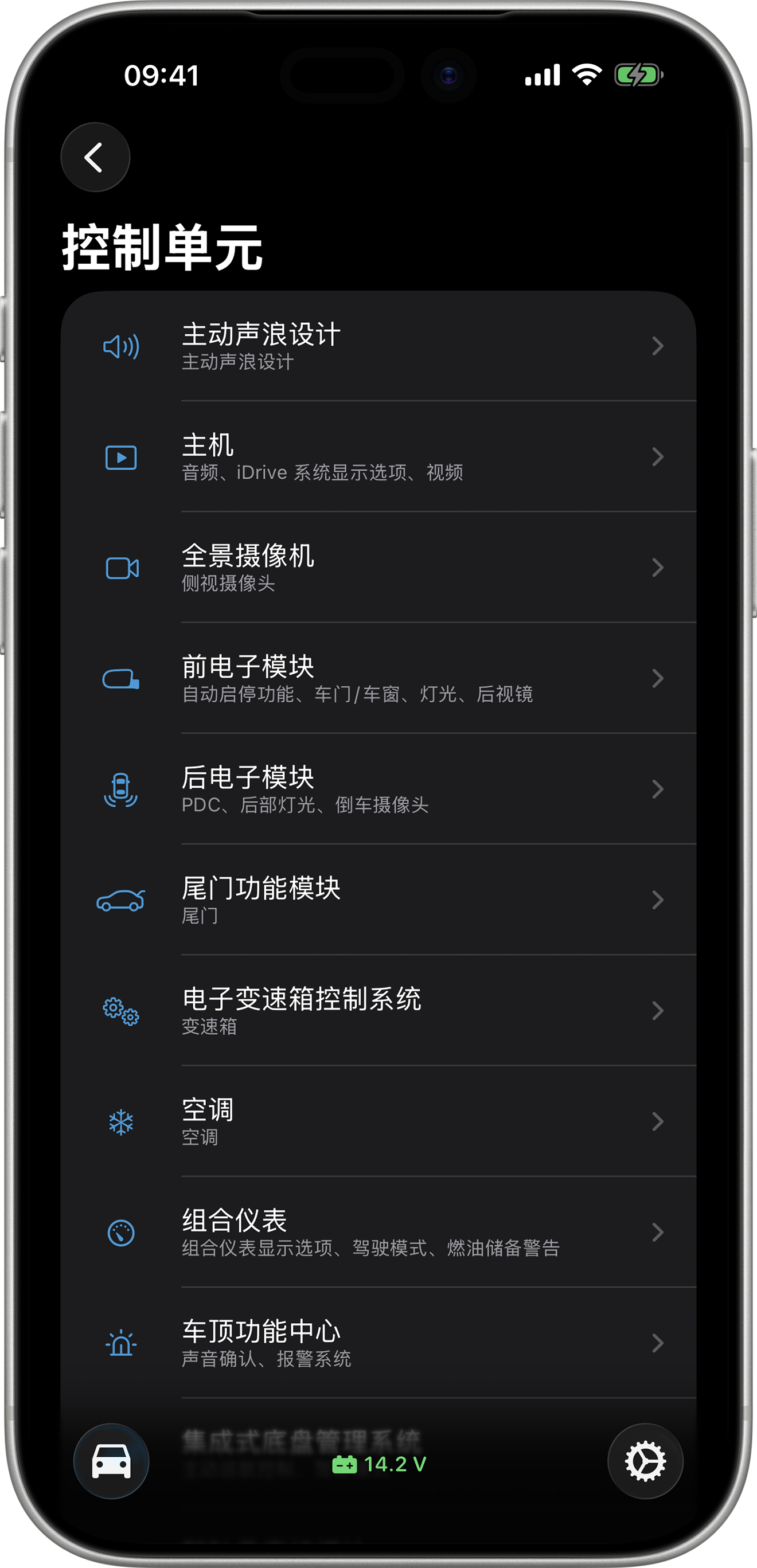Go back using the back arrow button
This screenshot has width=757, height=1568.
click(96, 157)
